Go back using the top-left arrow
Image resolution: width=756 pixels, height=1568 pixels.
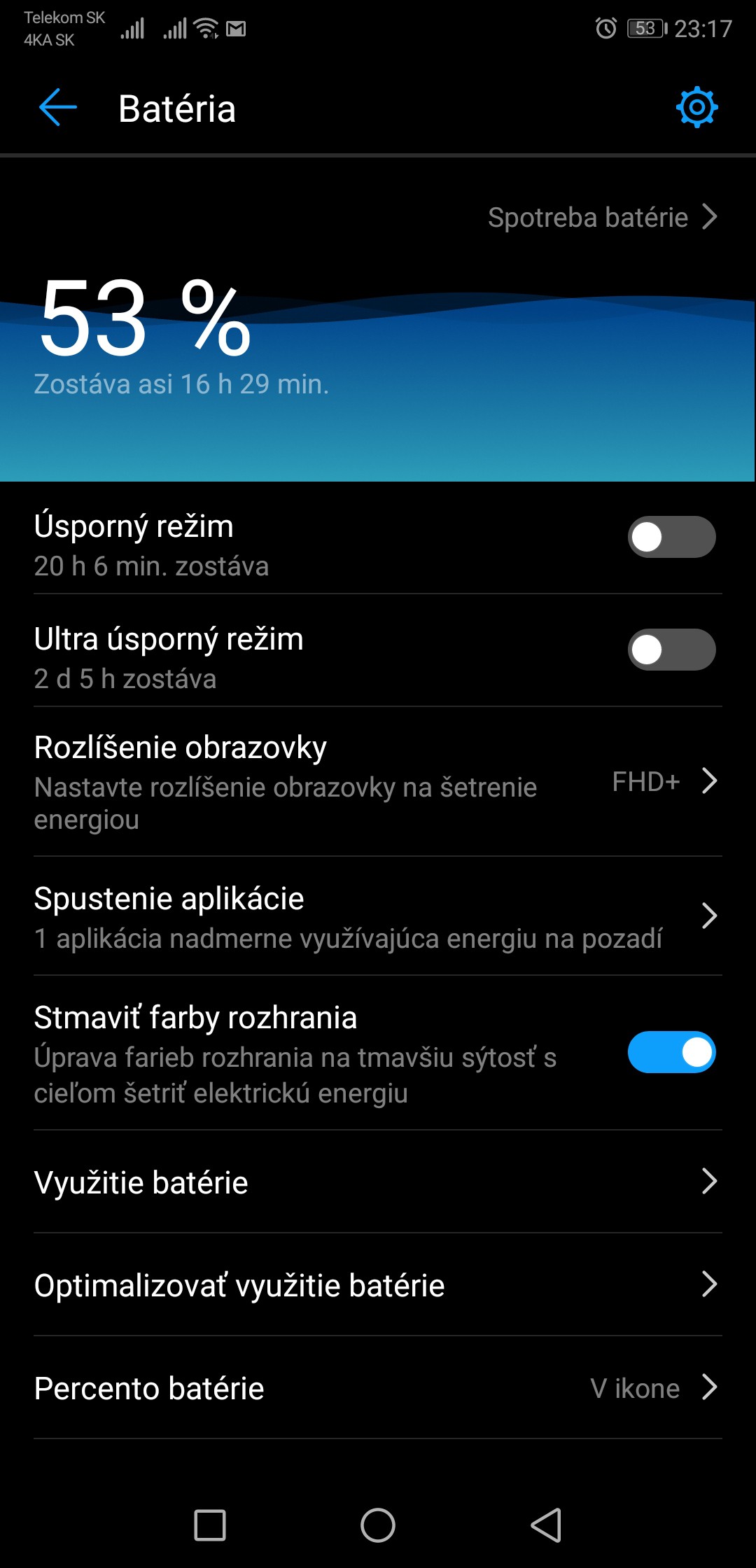tap(57, 108)
